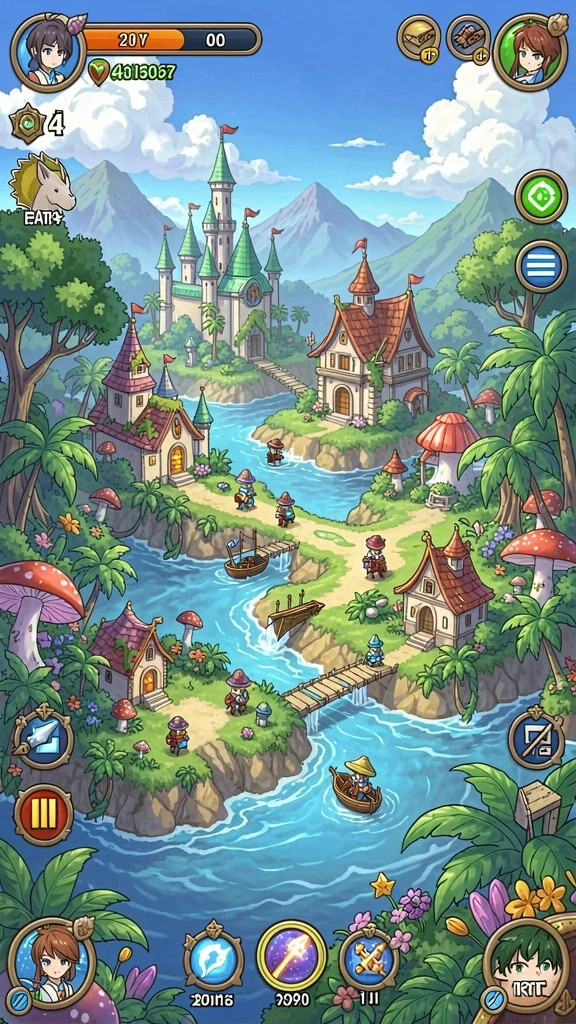
Task: Open the dark-haired player avatar profile
Action: (48, 52)
